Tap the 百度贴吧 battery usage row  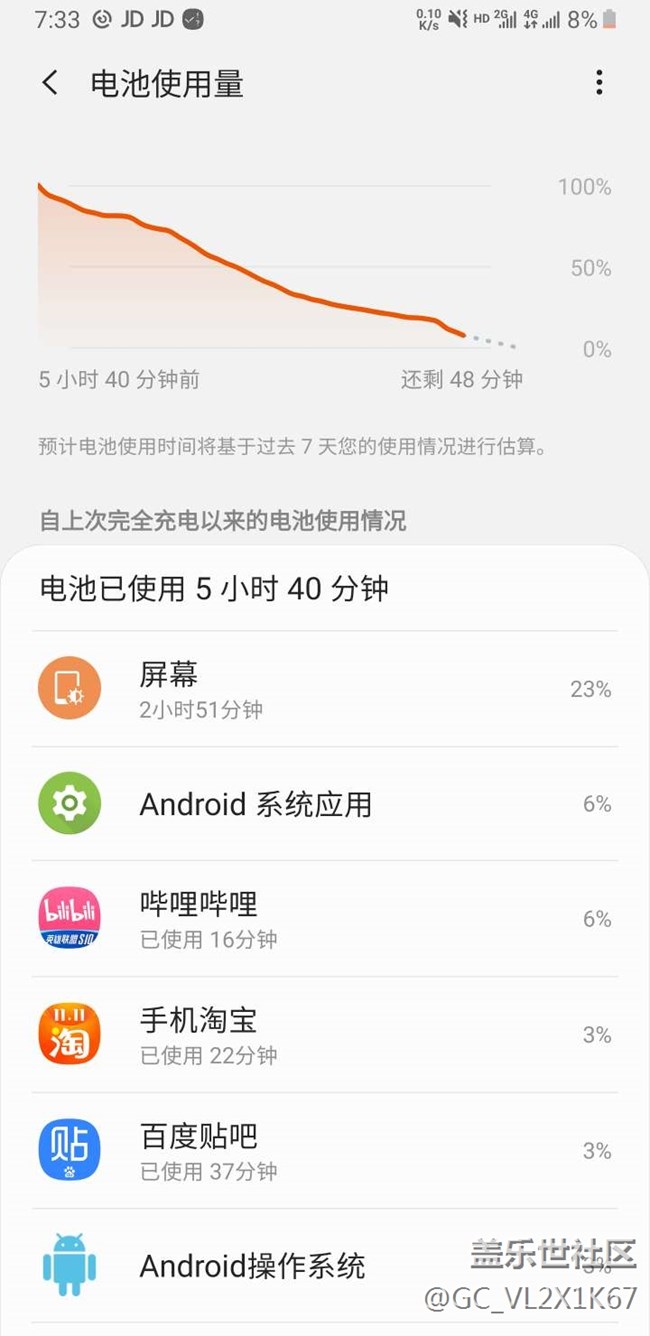[325, 1151]
